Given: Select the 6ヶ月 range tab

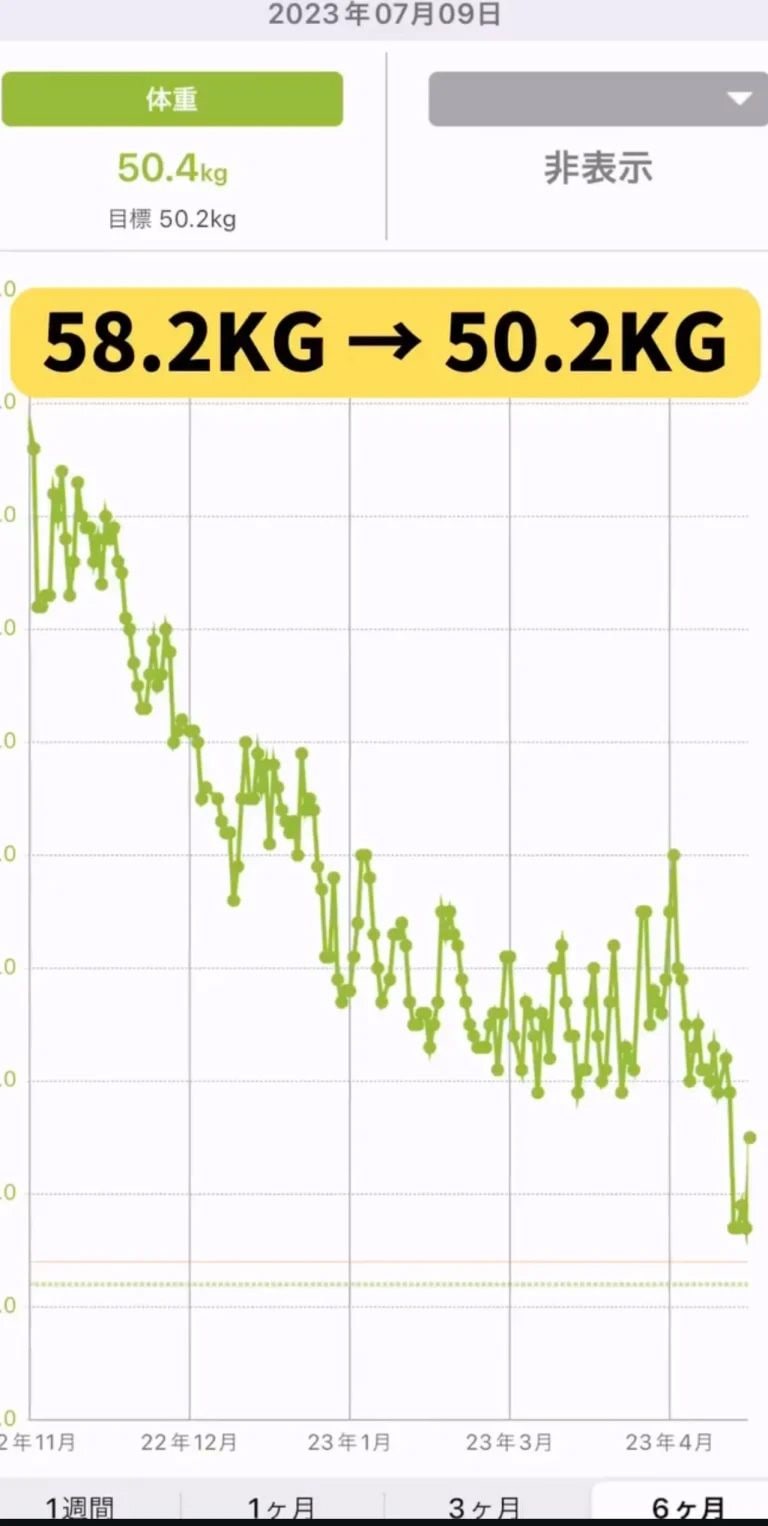Looking at the screenshot, I should coord(688,1506).
